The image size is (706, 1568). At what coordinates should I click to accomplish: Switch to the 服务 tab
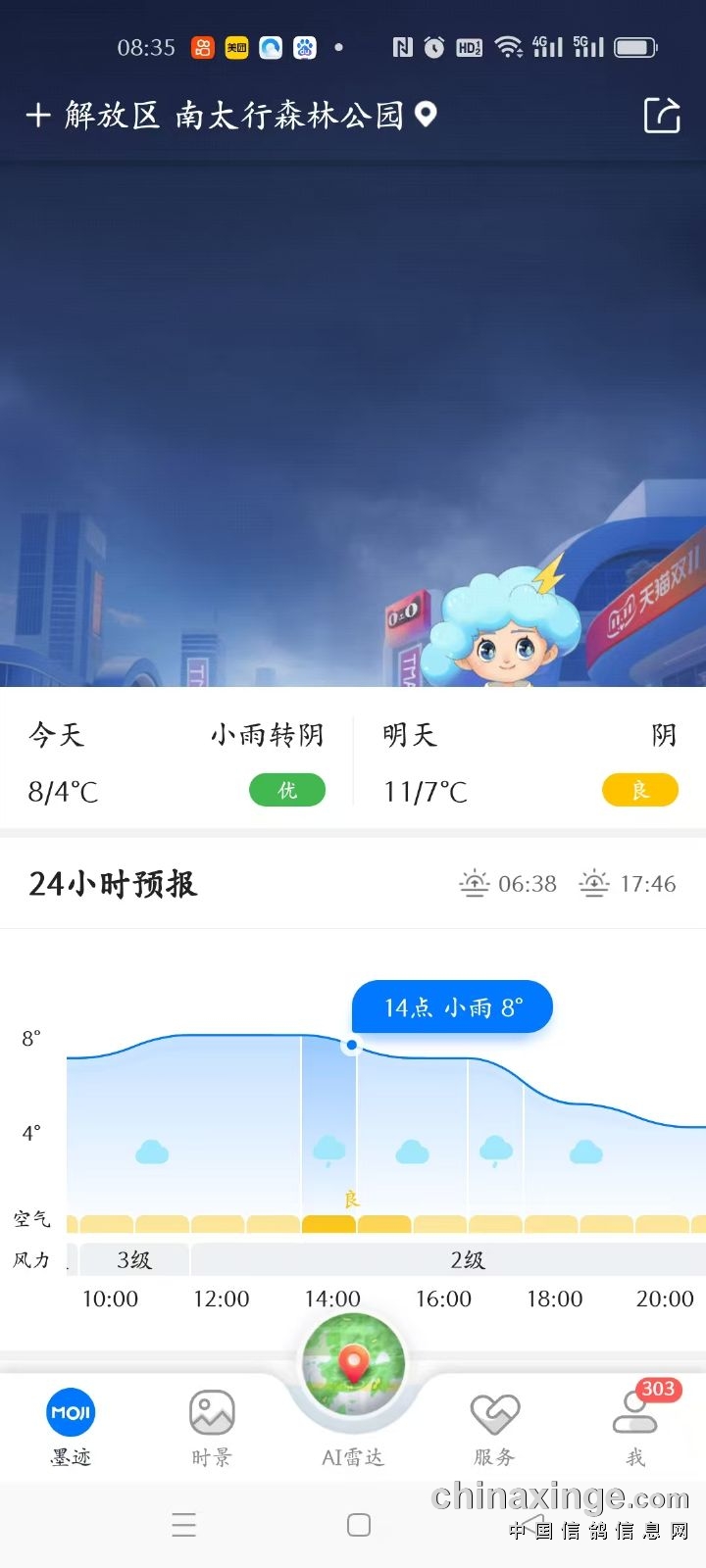(x=494, y=1426)
